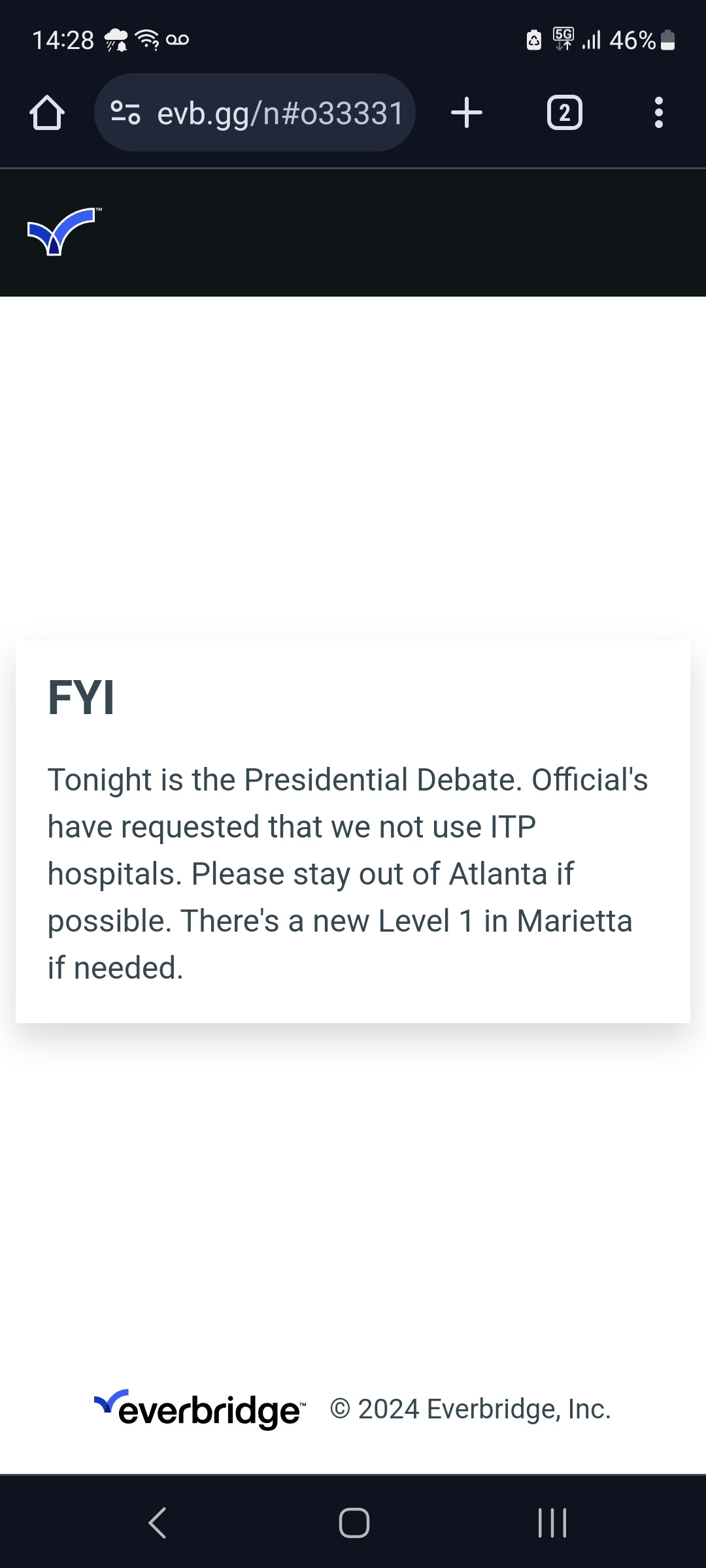This screenshot has height=1568, width=706.
Task: Open a new browser tab
Action: tap(467, 112)
